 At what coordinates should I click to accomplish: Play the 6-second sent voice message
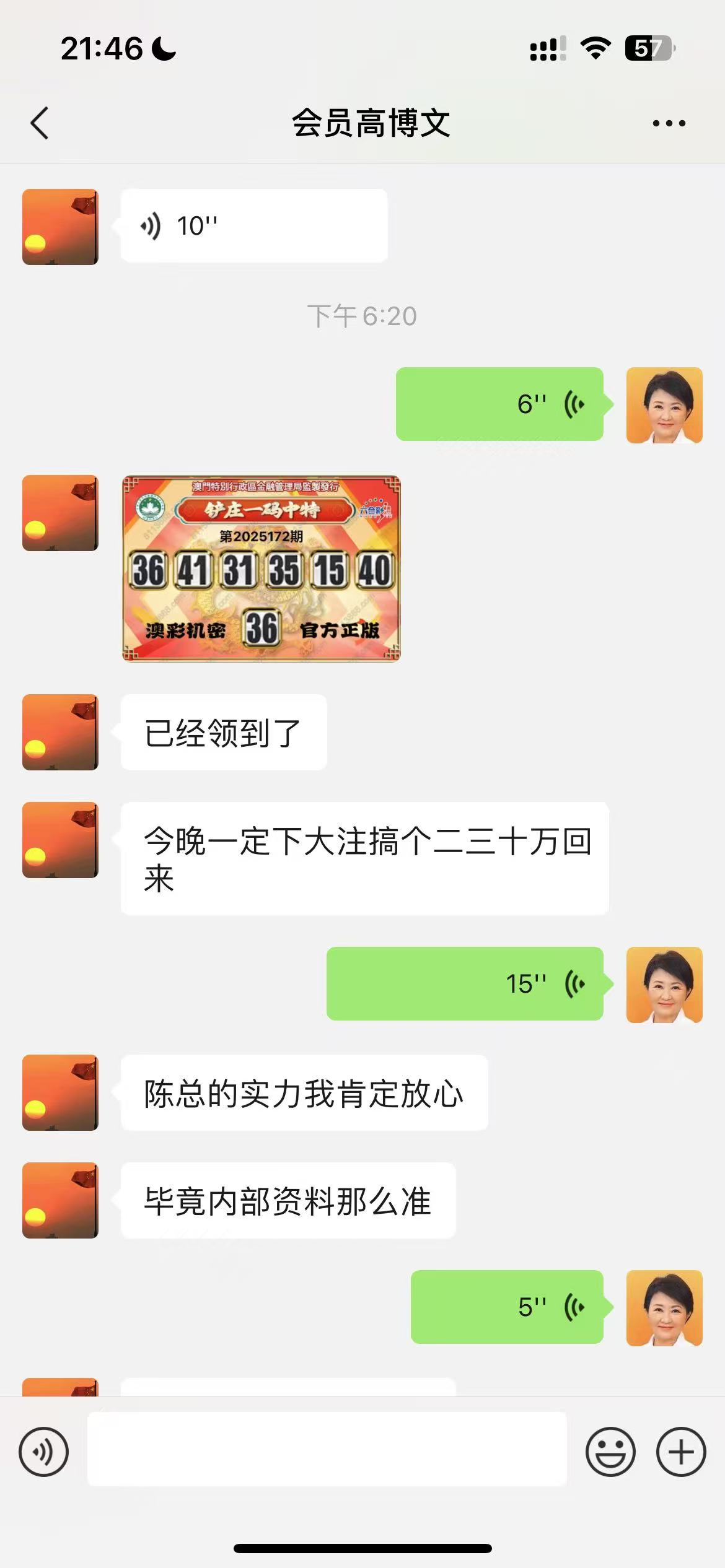pyautogui.click(x=499, y=404)
